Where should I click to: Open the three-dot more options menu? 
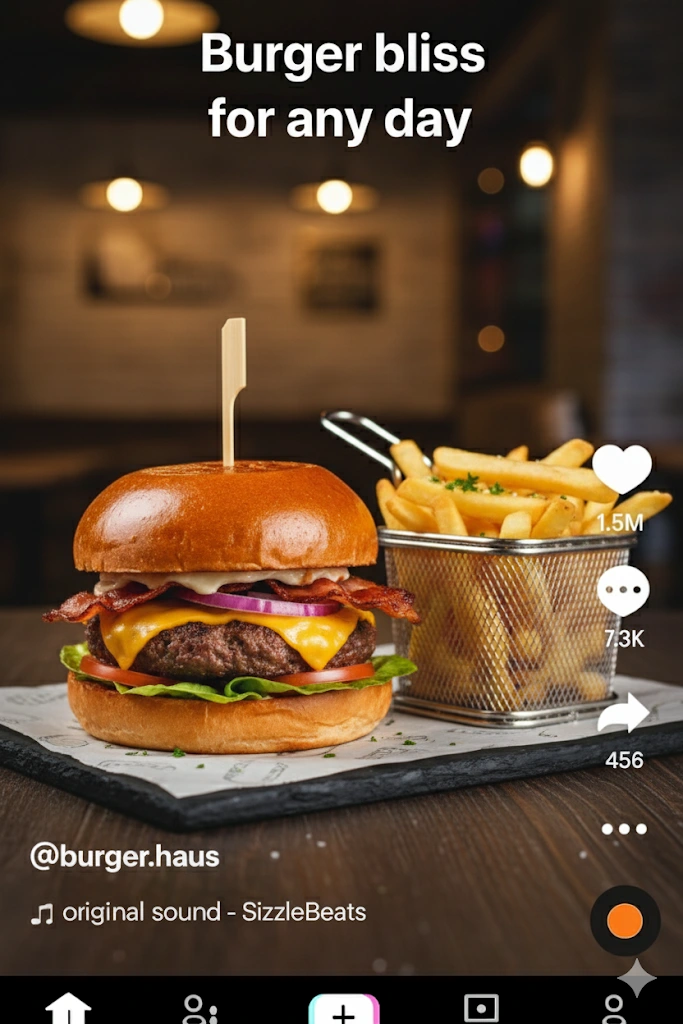coord(624,829)
